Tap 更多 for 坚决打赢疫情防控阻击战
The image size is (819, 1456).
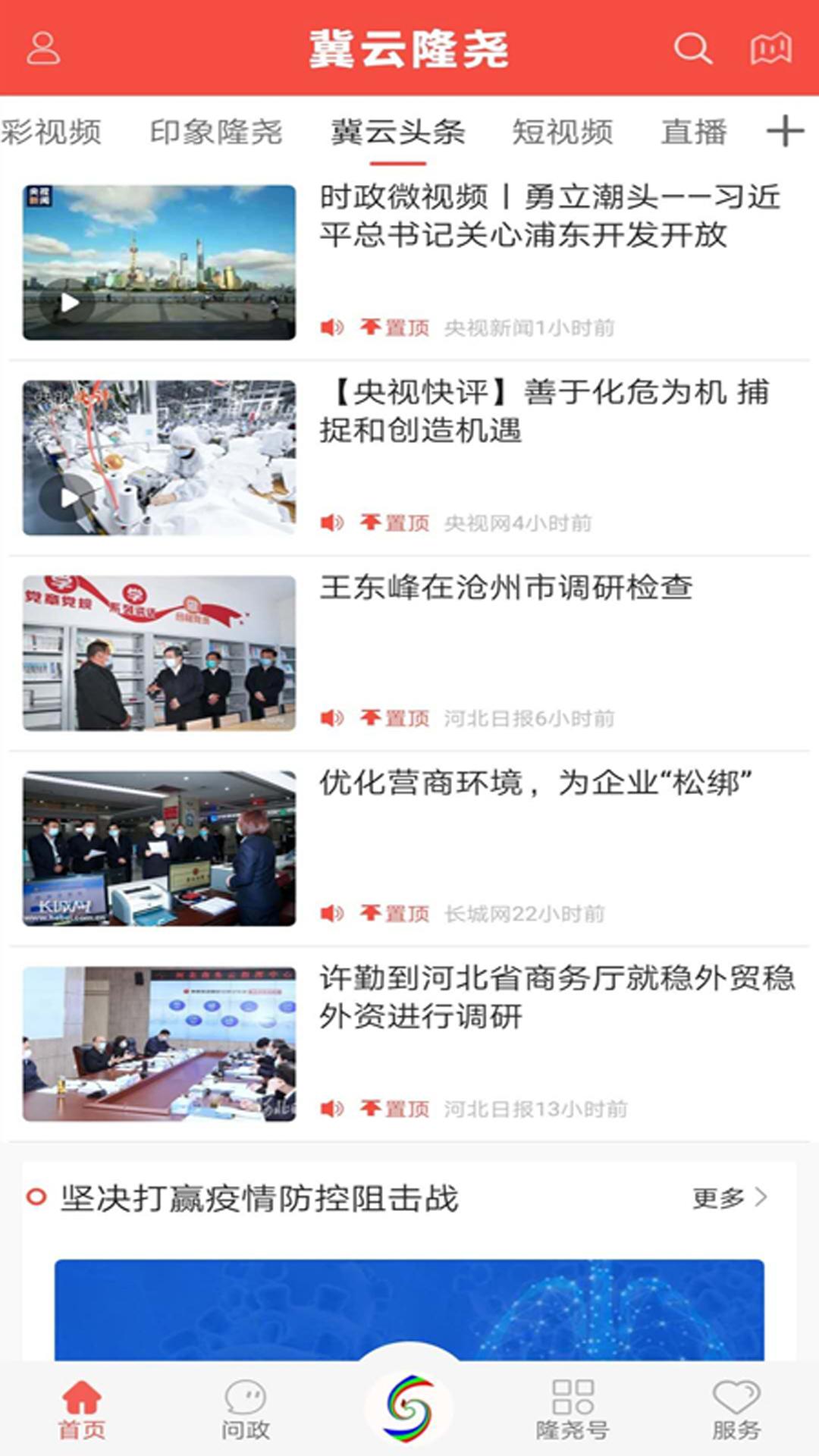[730, 1197]
